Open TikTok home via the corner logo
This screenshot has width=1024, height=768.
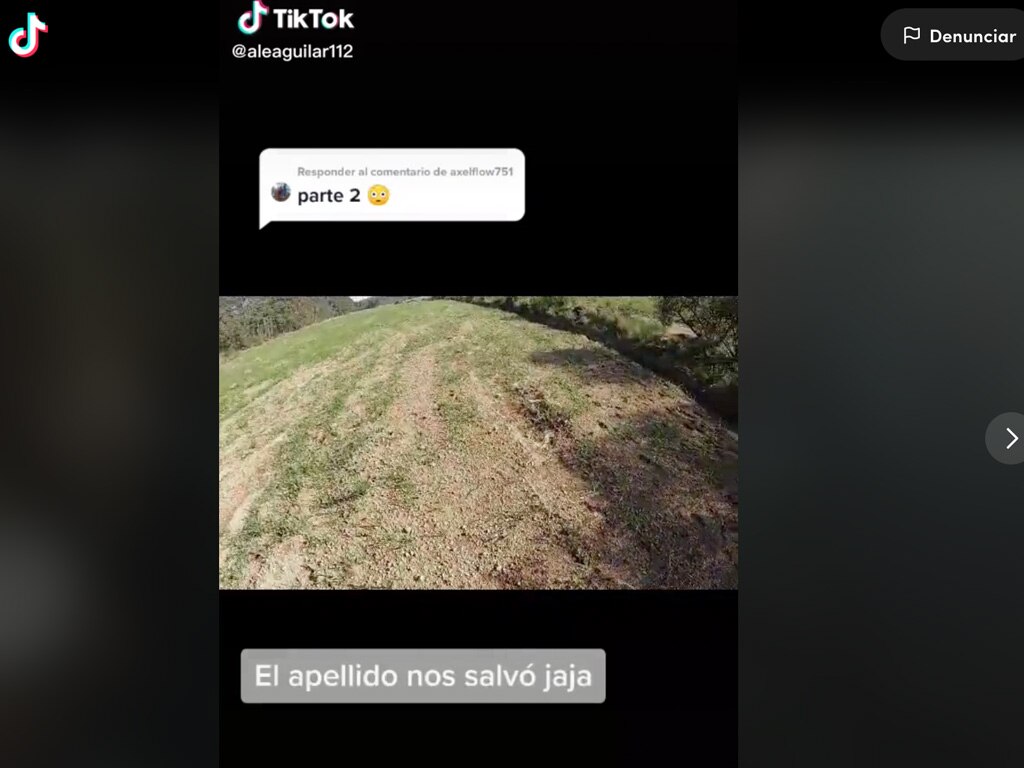28,34
